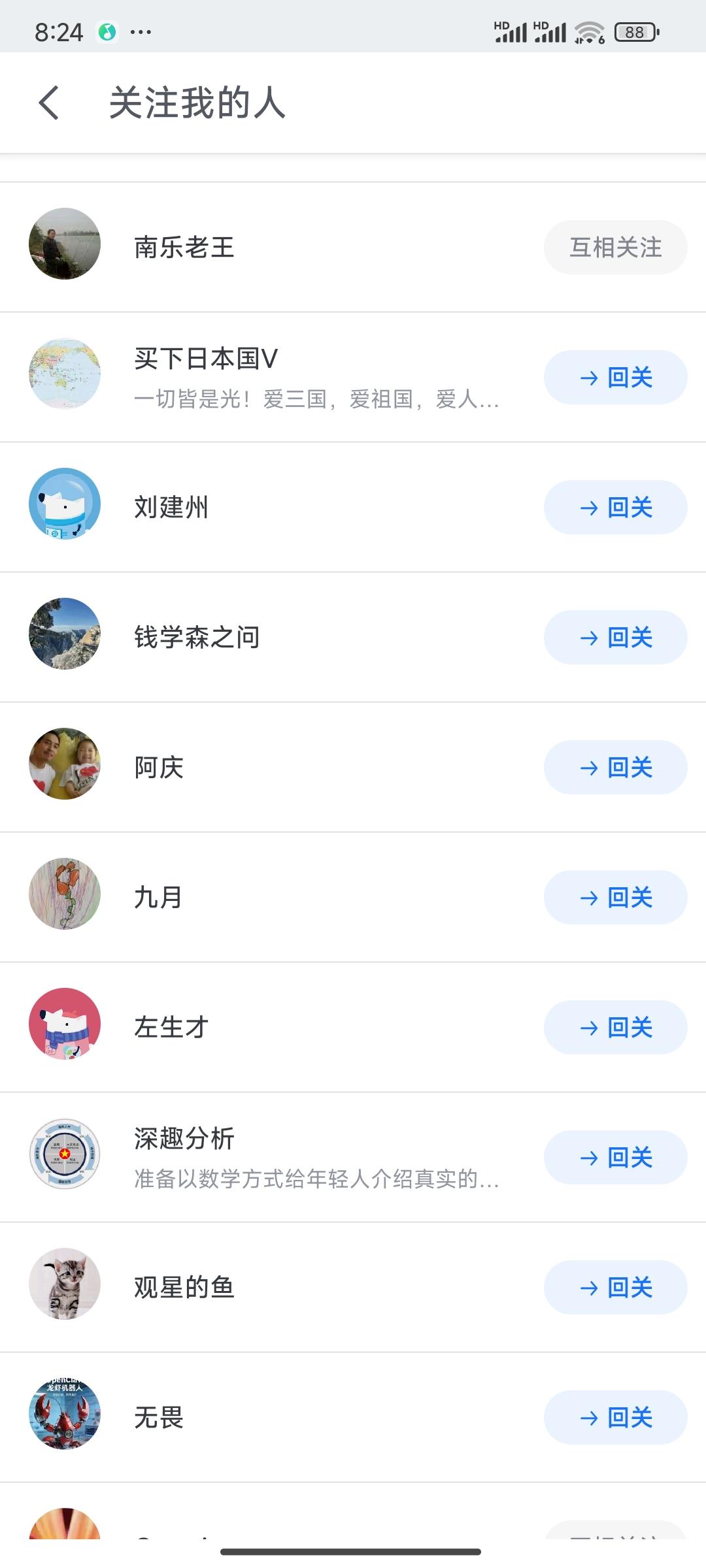Follow back 无畏
706x1568 pixels.
[x=615, y=1417]
